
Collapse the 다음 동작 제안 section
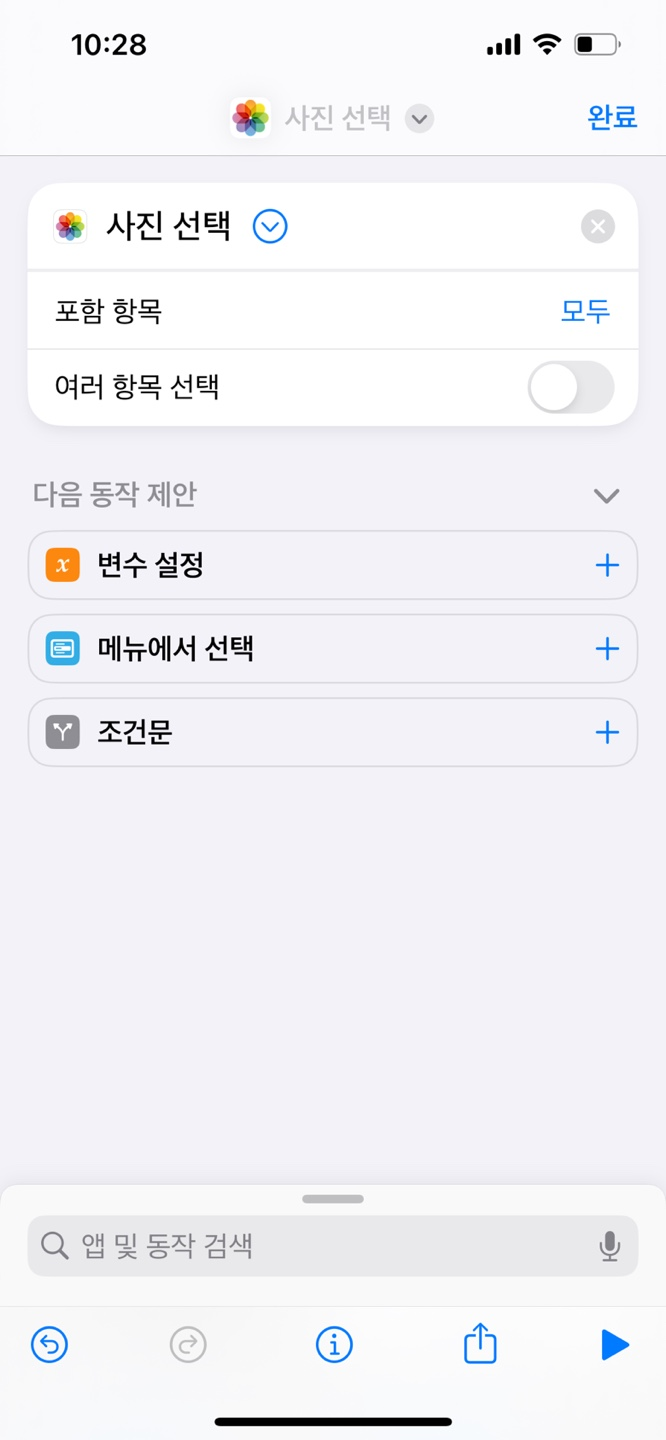pyautogui.click(x=606, y=496)
